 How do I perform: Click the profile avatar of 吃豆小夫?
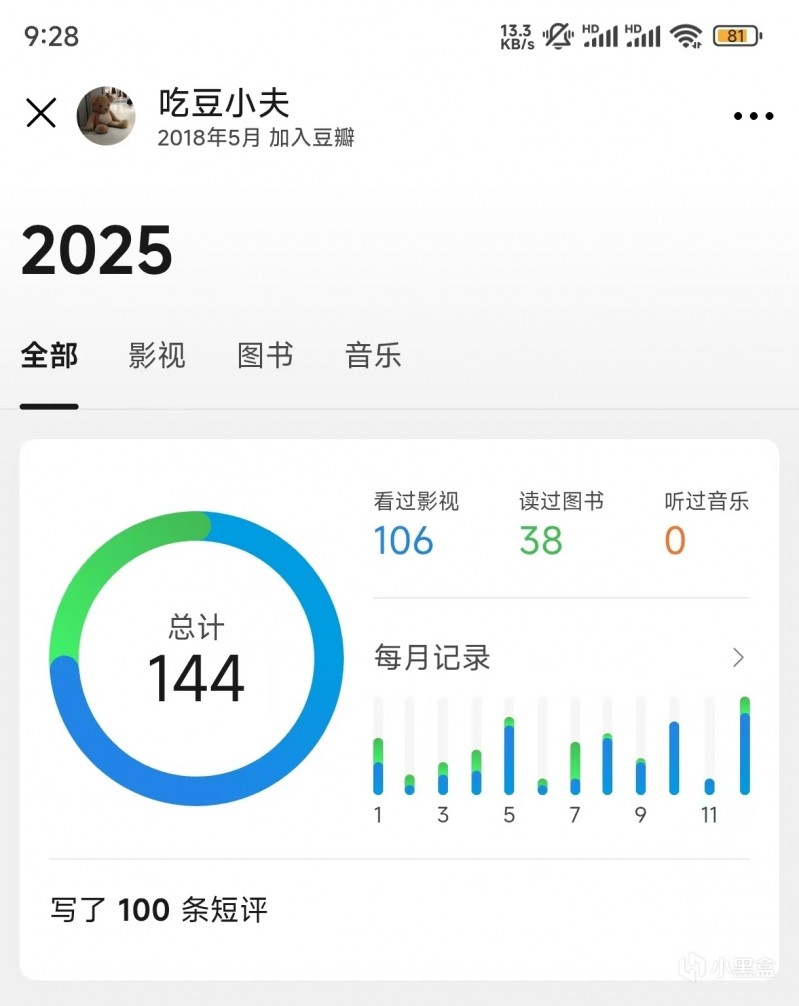[107, 115]
